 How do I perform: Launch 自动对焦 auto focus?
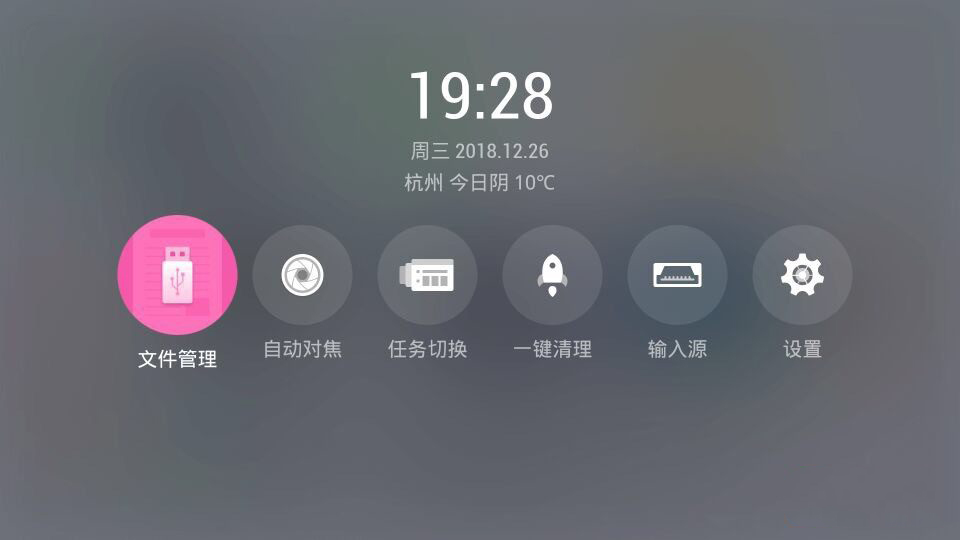coord(302,275)
